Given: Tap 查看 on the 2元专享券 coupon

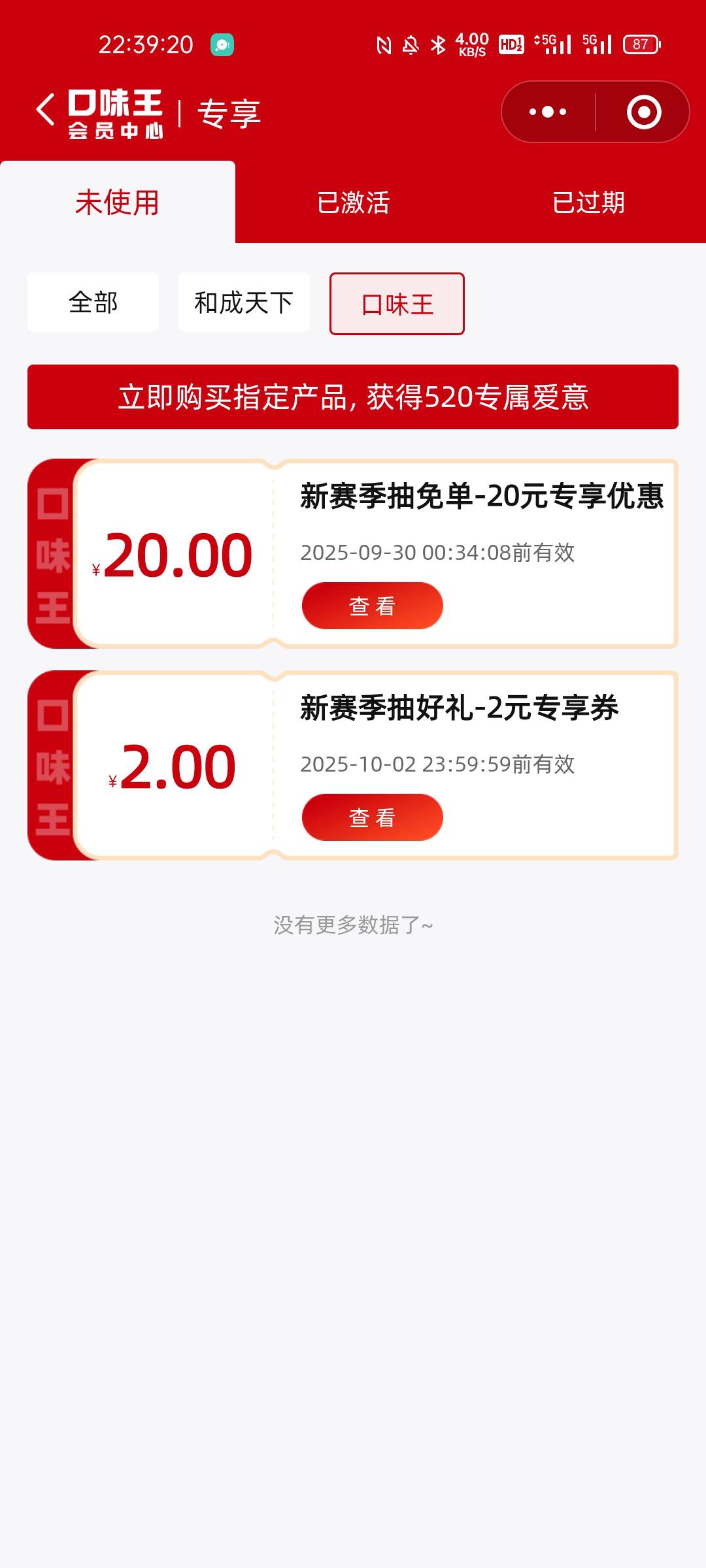Looking at the screenshot, I should [373, 817].
